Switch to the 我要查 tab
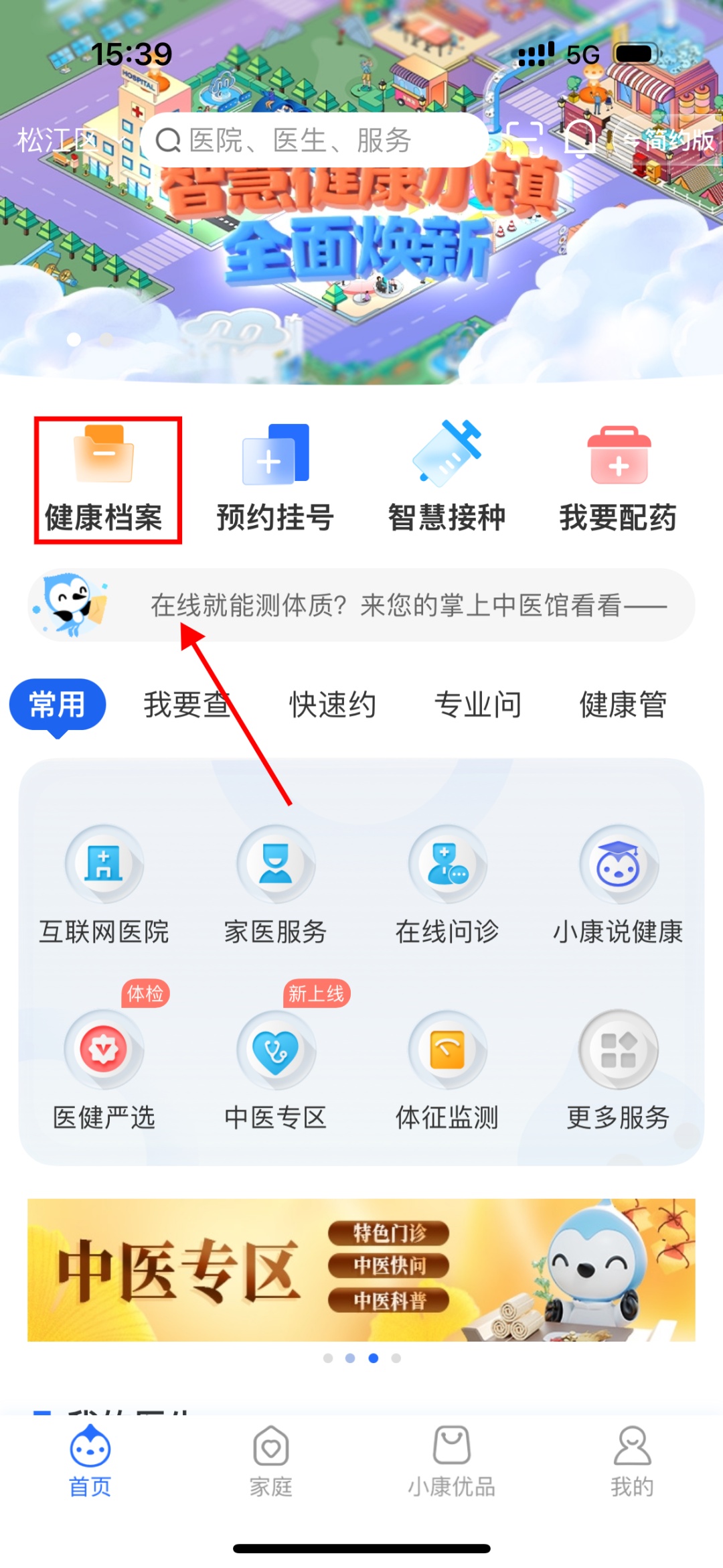This screenshot has width=723, height=1568. pyautogui.click(x=186, y=705)
